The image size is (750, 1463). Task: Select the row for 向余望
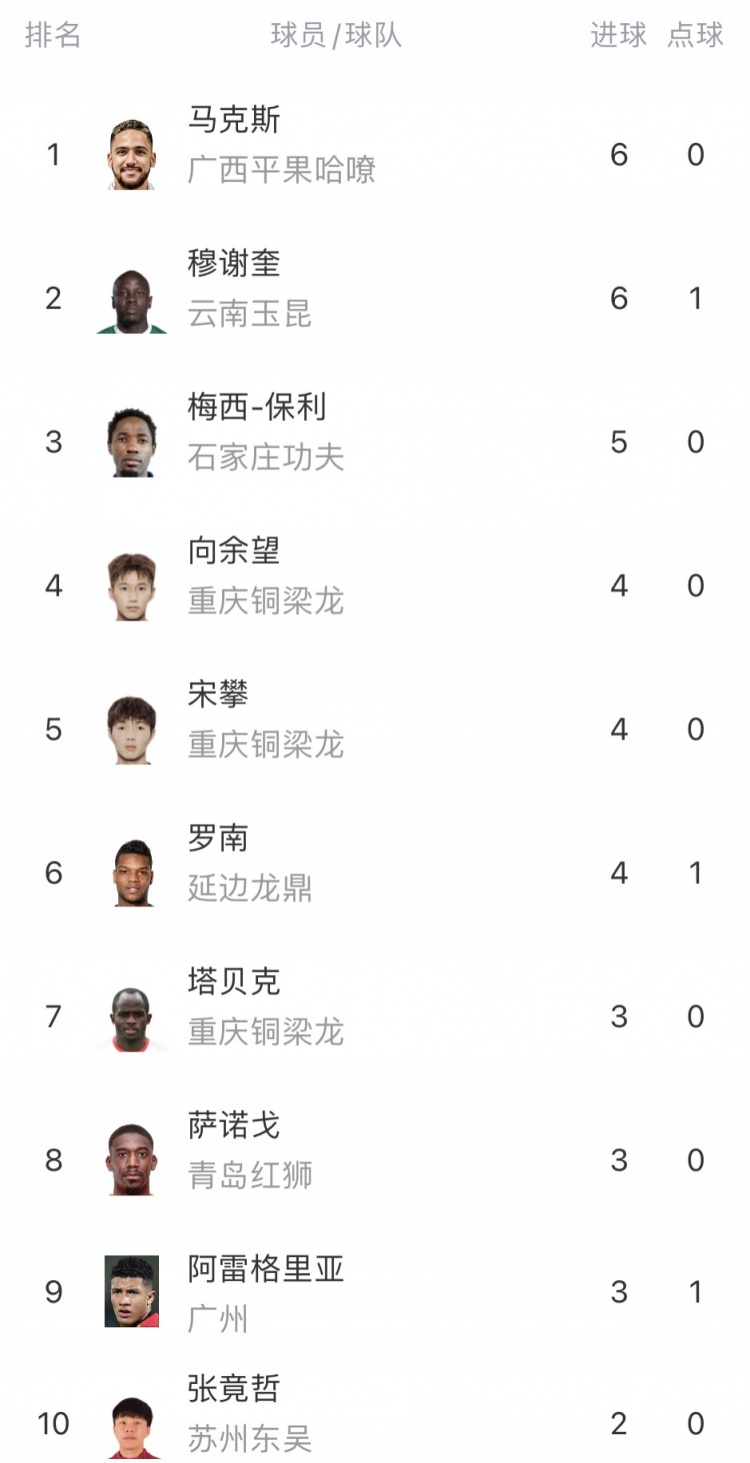point(375,585)
